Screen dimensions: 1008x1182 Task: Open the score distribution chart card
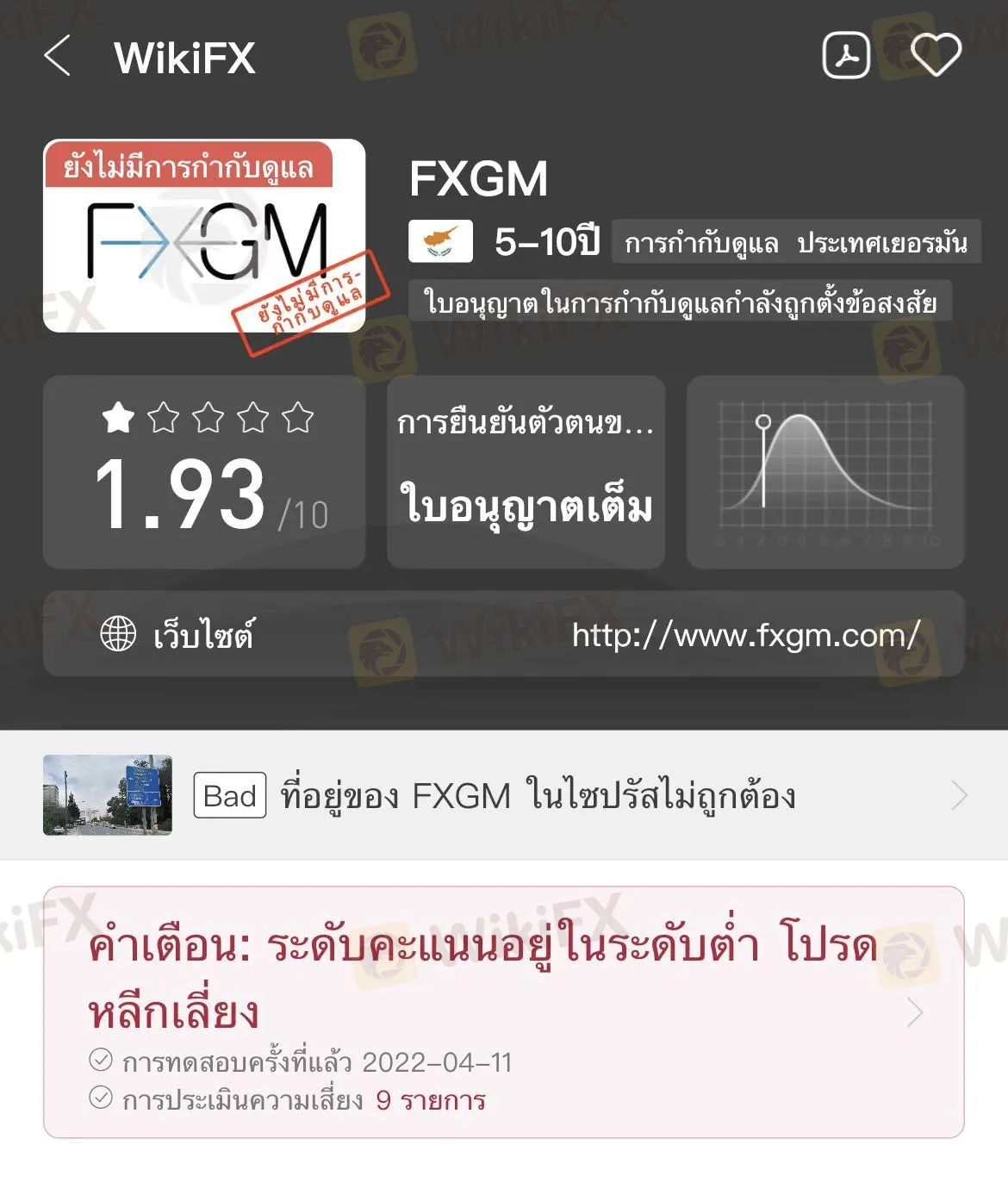[x=825, y=472]
